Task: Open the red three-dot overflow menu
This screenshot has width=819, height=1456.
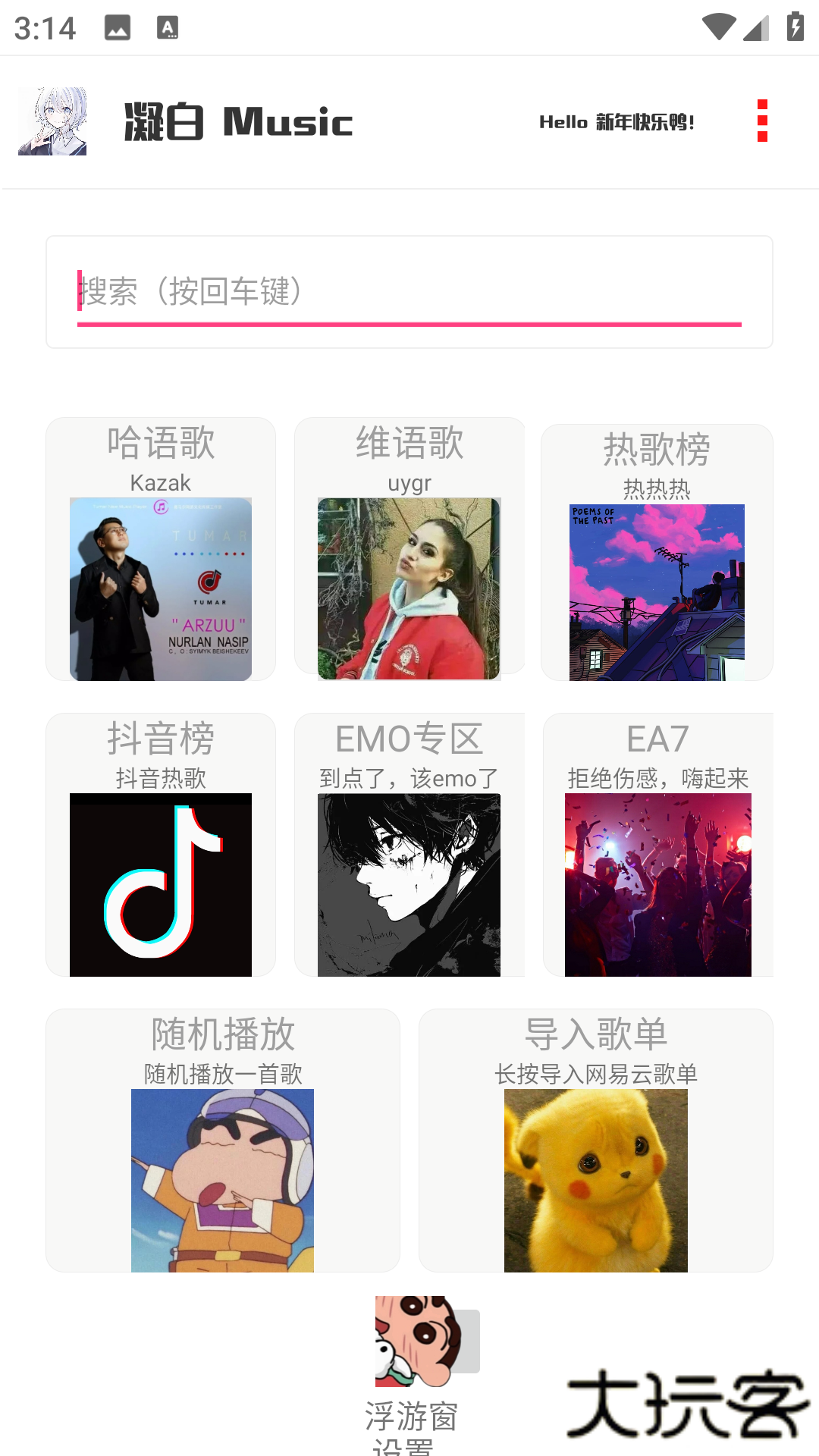Action: click(x=761, y=120)
